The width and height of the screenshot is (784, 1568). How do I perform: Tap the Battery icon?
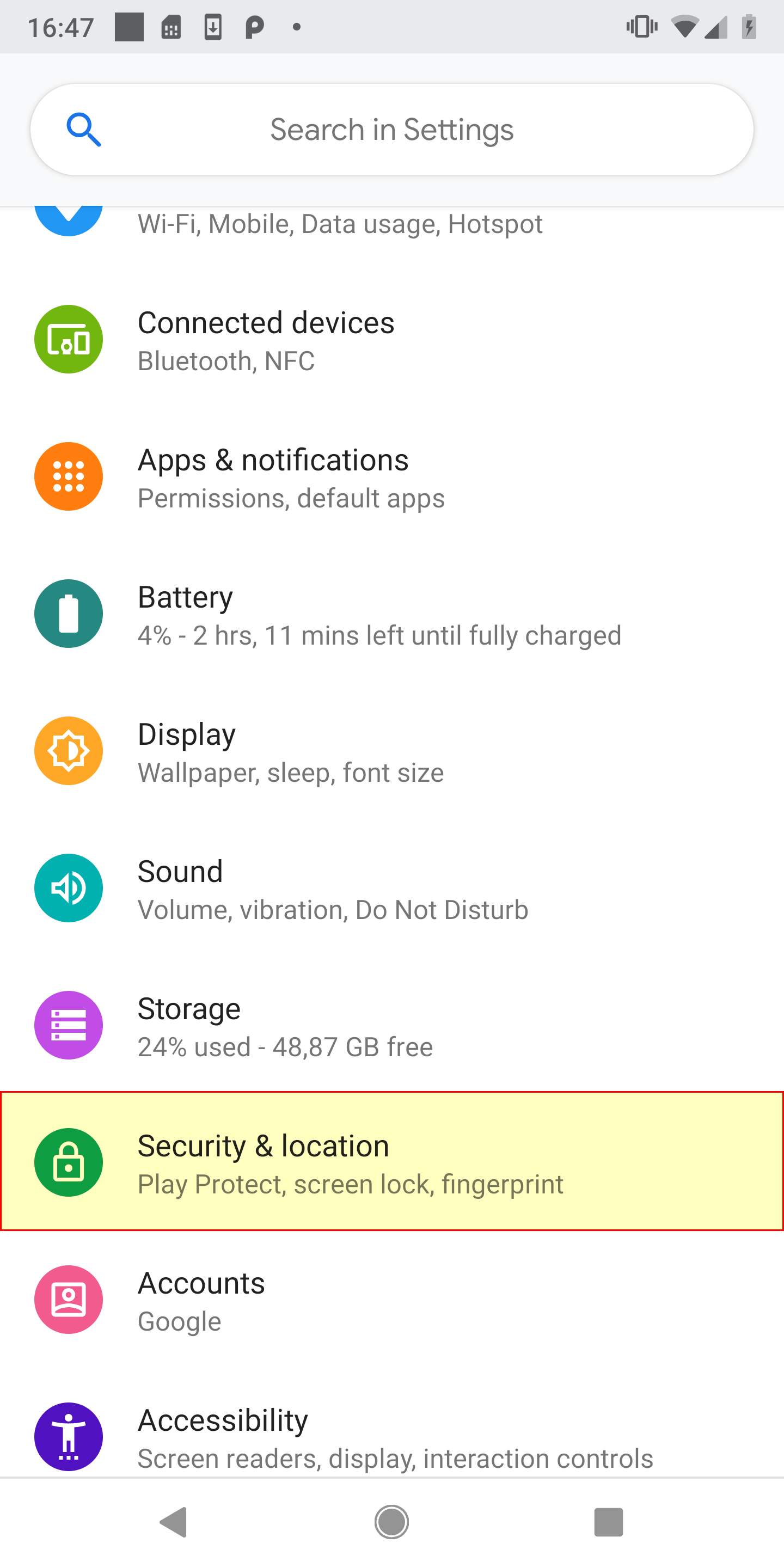tap(68, 614)
